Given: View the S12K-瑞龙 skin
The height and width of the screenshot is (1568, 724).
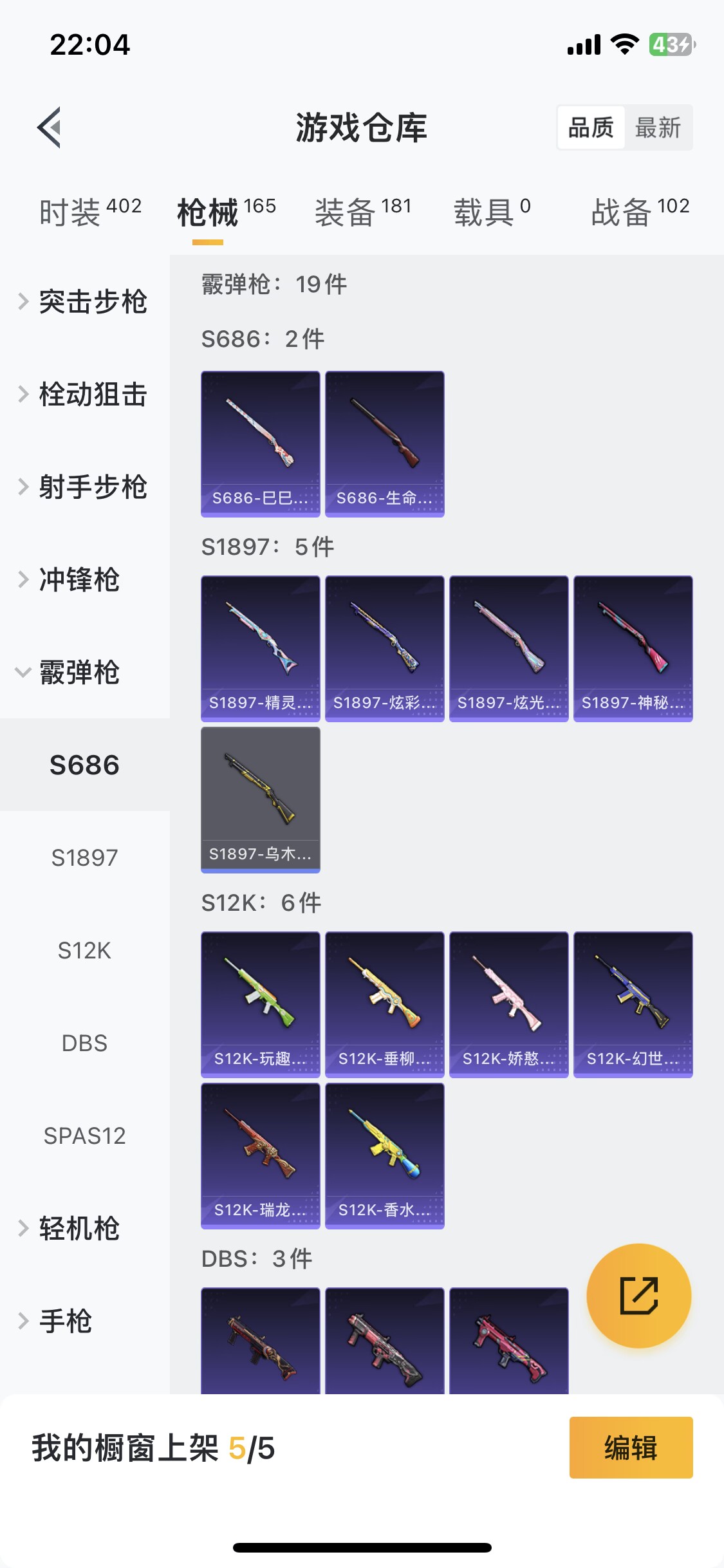Looking at the screenshot, I should pos(261,1156).
